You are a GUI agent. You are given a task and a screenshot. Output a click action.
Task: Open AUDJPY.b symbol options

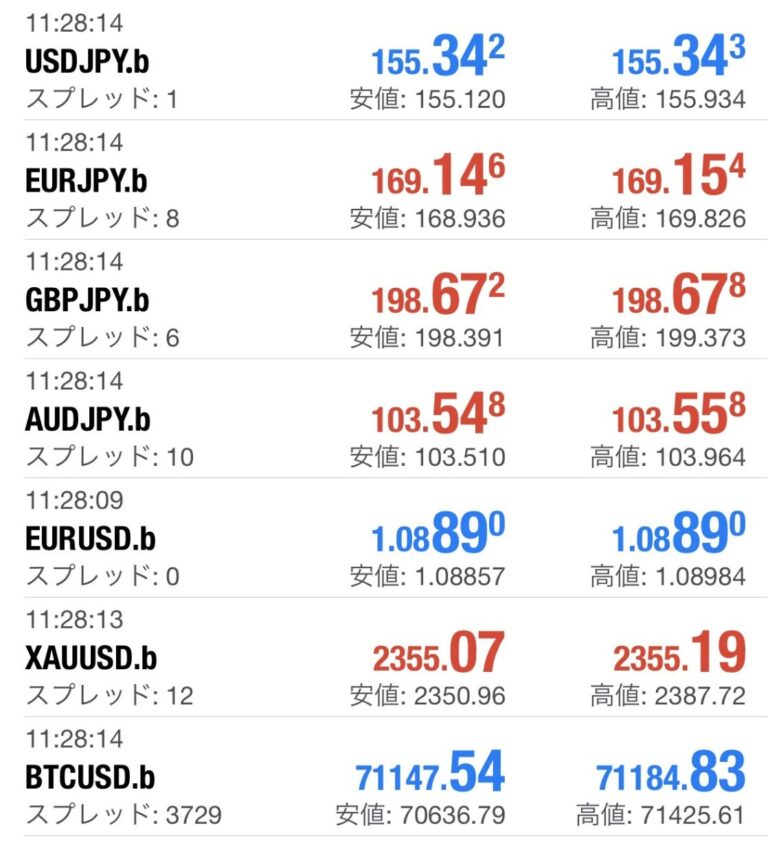[x=90, y=419]
